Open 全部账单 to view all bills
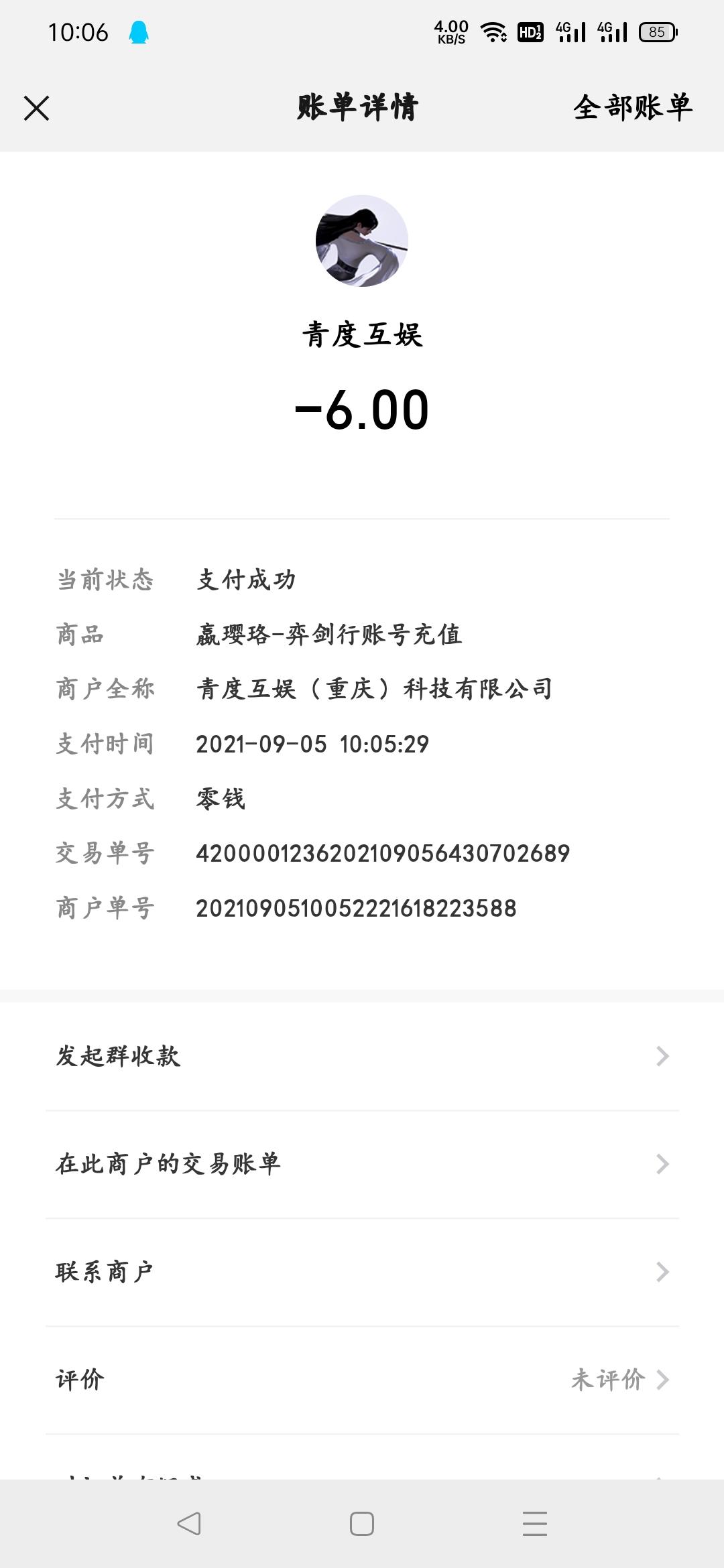The image size is (724, 1568). click(x=632, y=109)
